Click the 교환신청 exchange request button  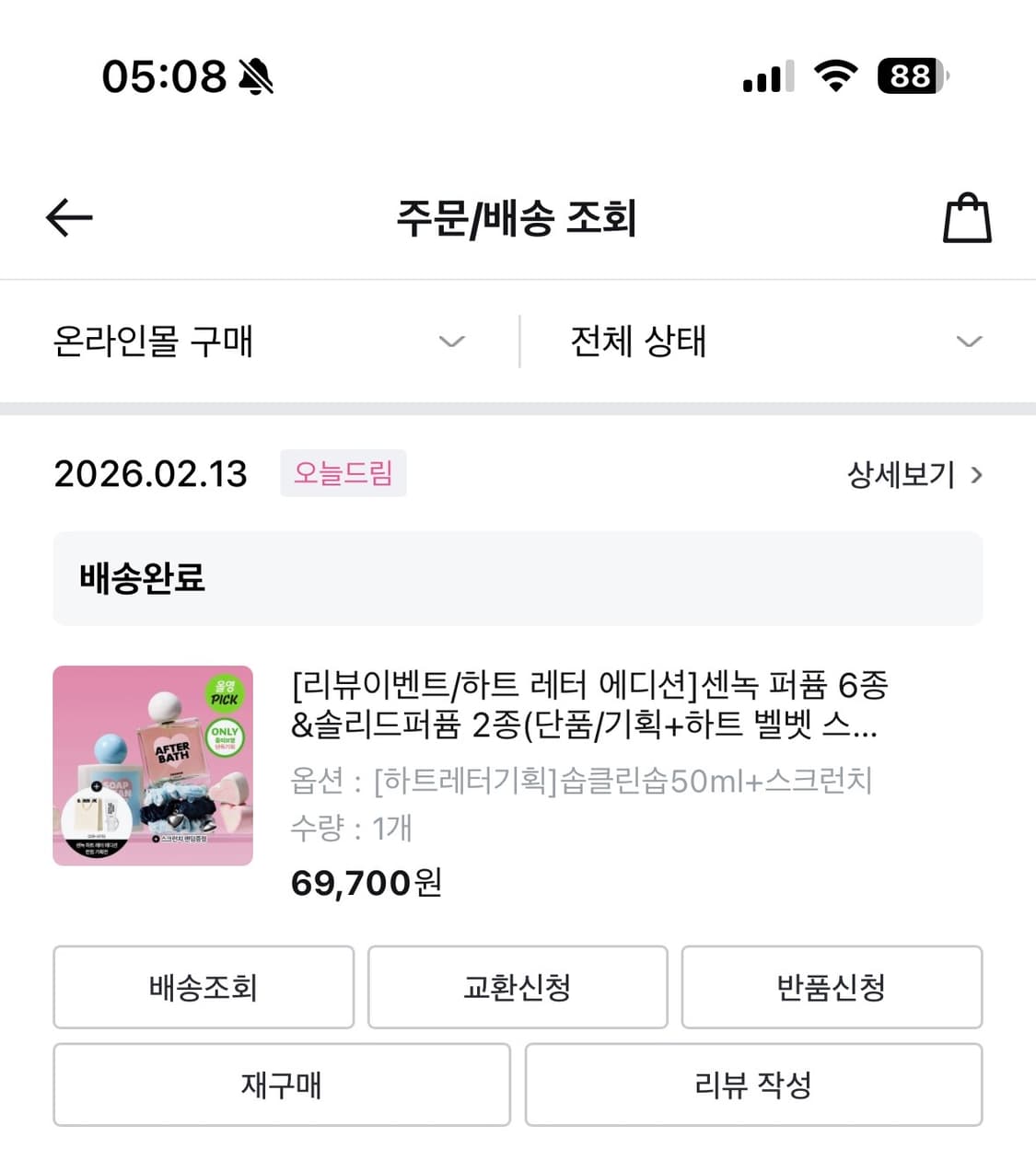pos(517,987)
